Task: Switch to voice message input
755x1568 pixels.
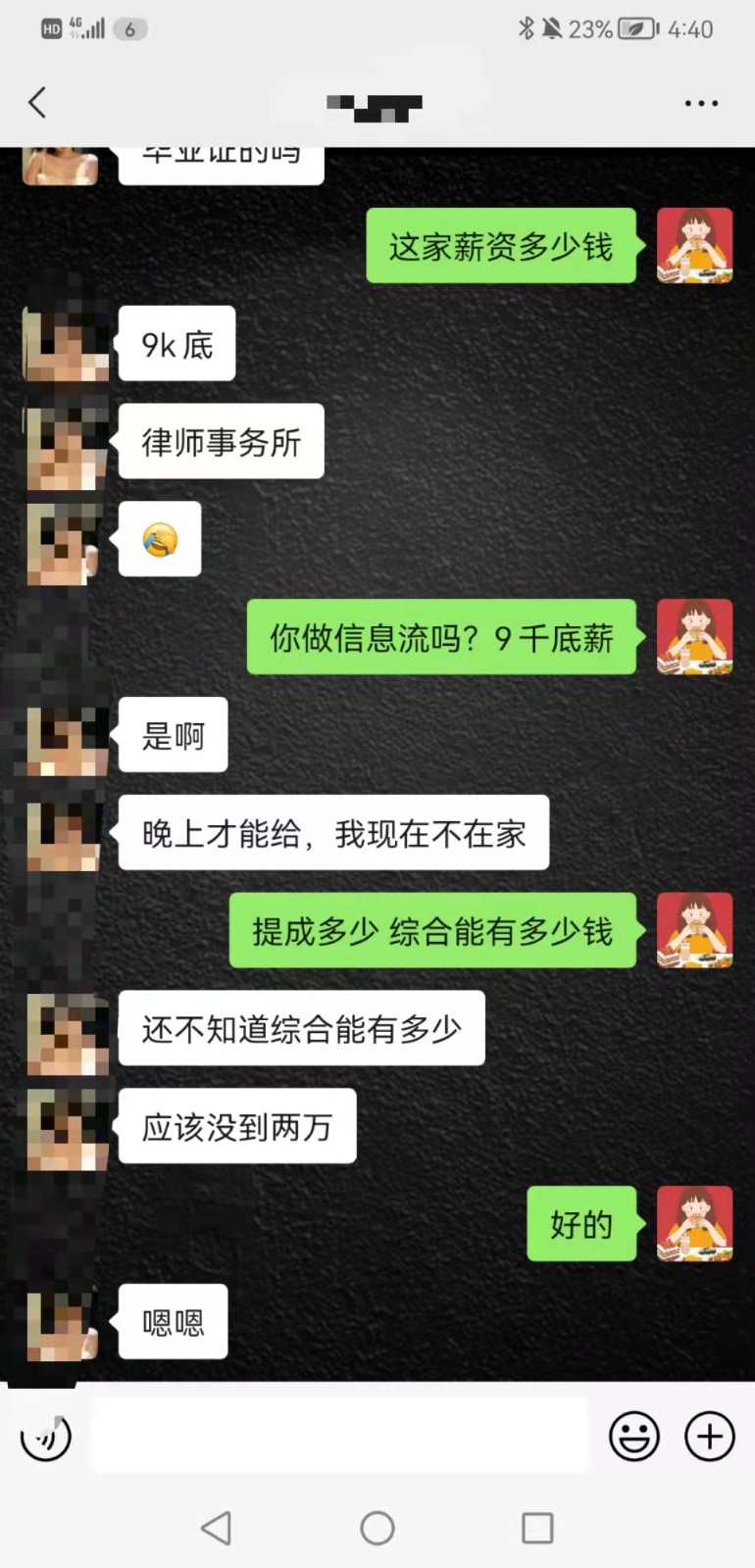Action: click(45, 1438)
